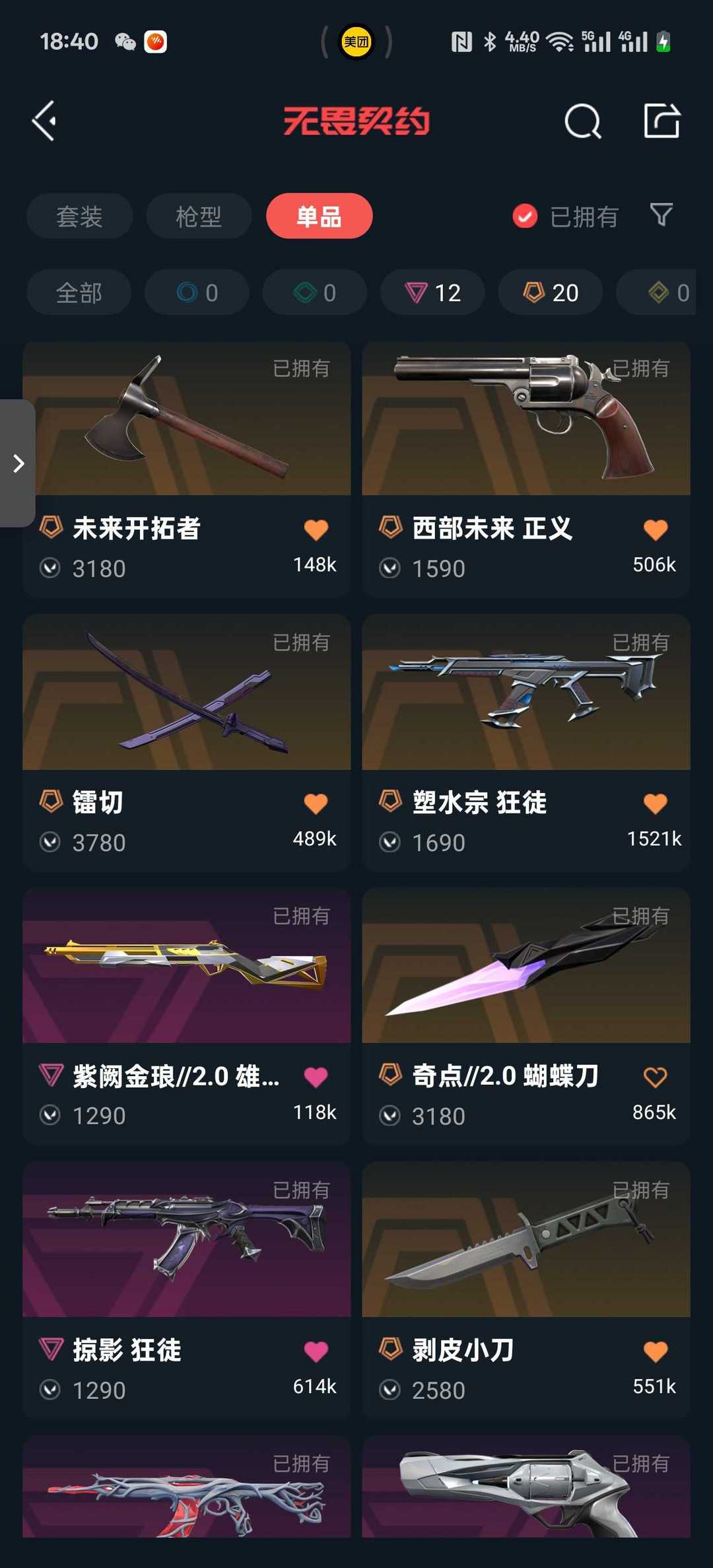Filter by the pink tier chip showing 12
713x1568 pixels.
[432, 292]
